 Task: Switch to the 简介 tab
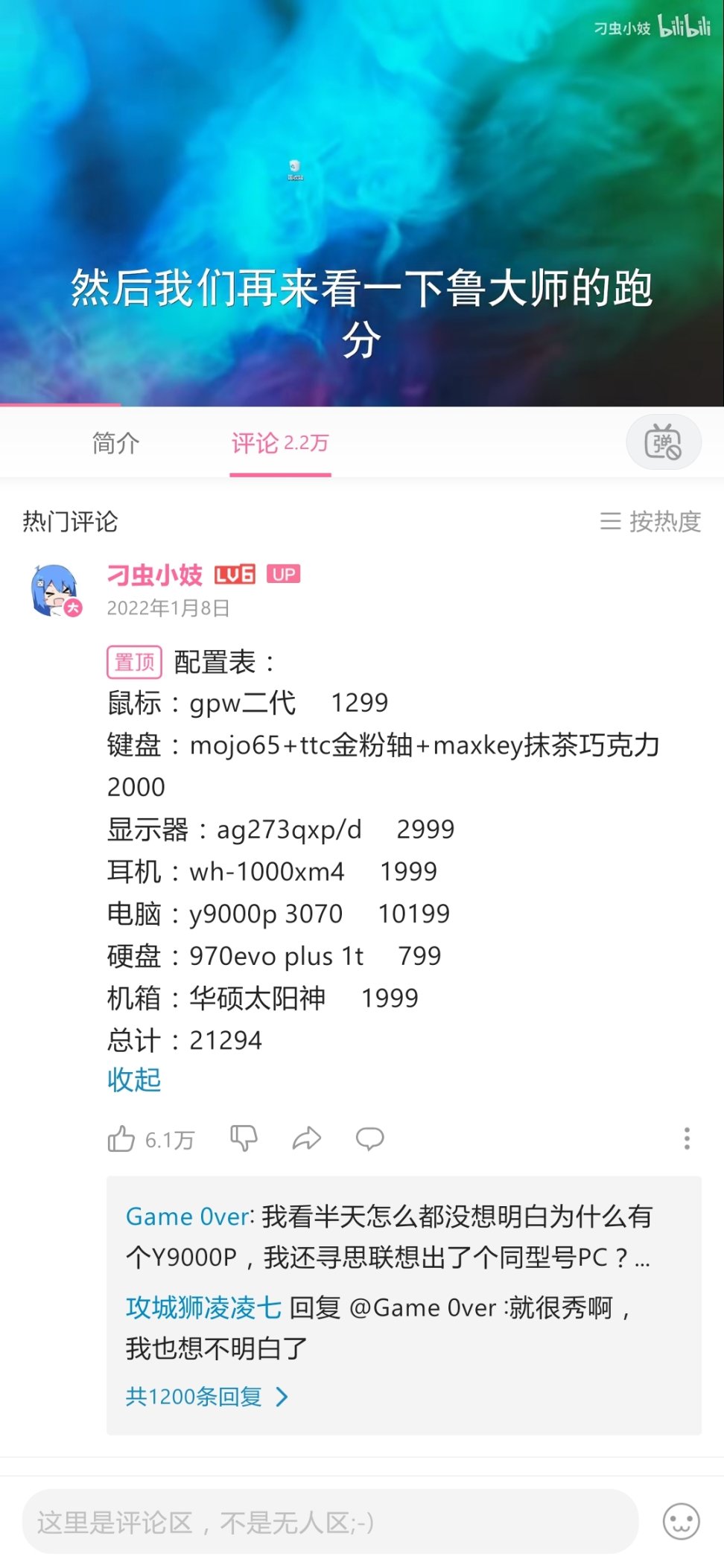tap(115, 443)
